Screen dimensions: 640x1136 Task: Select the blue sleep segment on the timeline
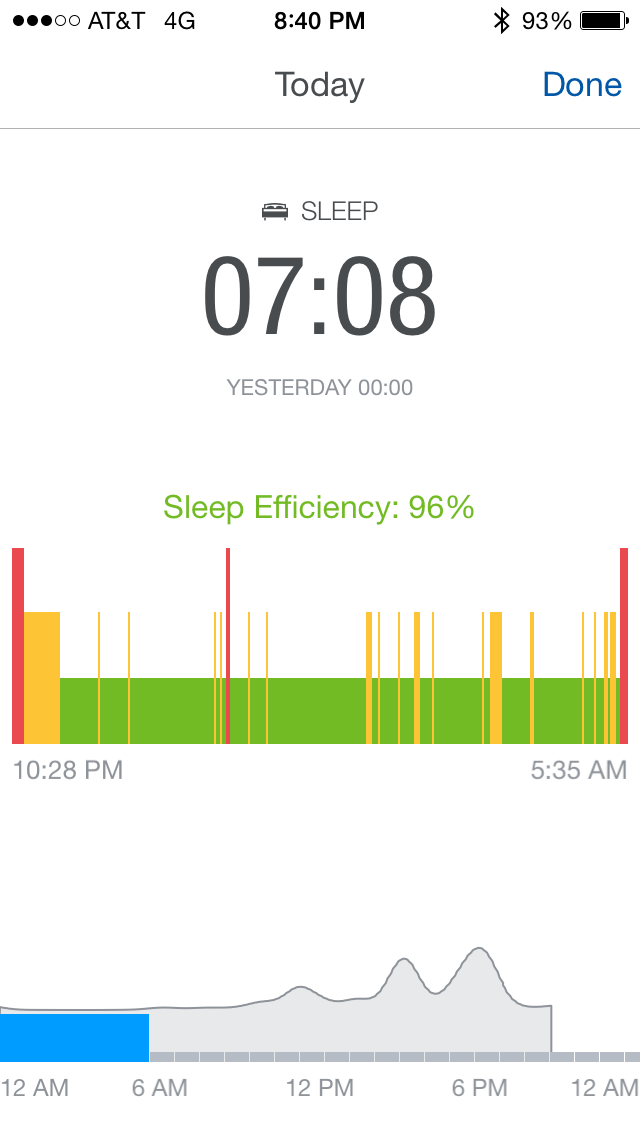(x=74, y=1037)
